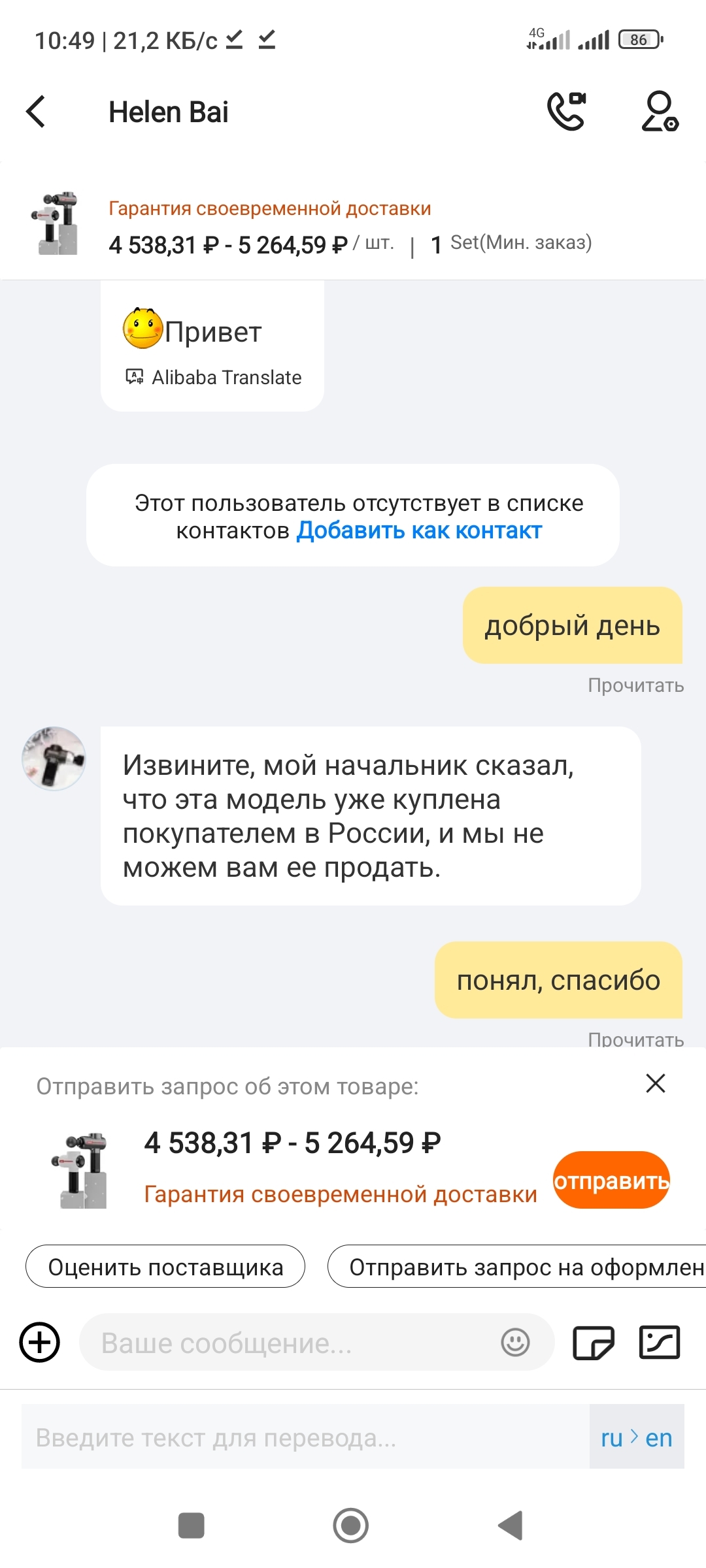Start a voice or video call
Viewport: 706px width, 1568px height.
(566, 112)
